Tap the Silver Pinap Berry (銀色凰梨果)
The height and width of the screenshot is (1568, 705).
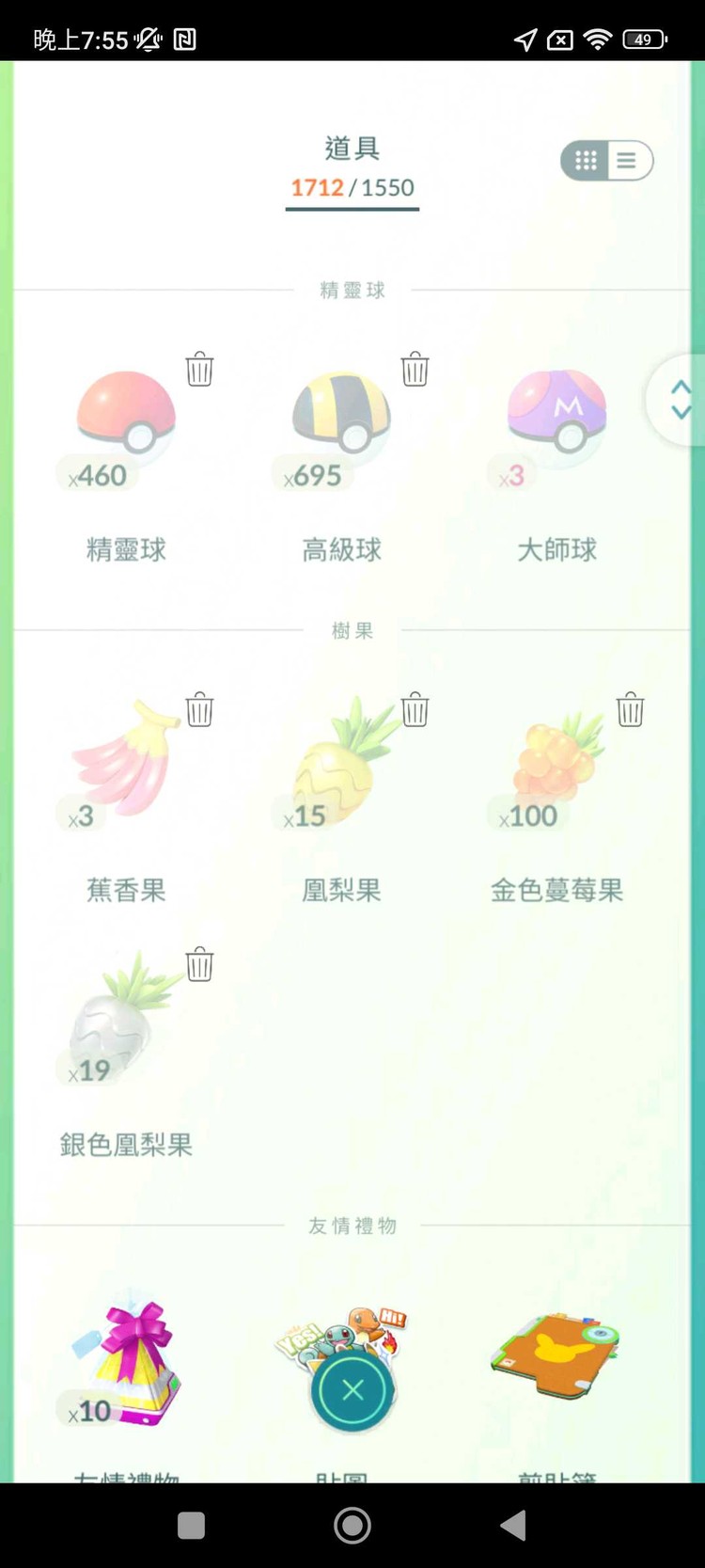125,1018
